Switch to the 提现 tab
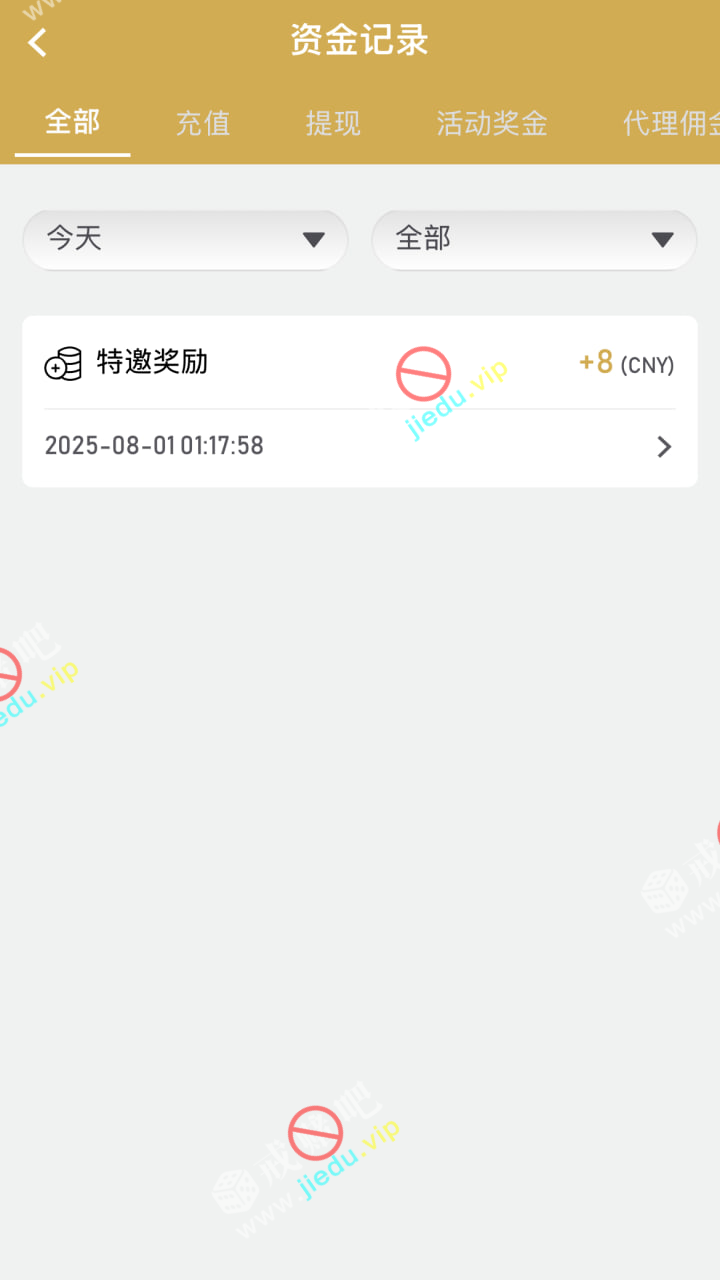720x1280 pixels. (x=333, y=123)
